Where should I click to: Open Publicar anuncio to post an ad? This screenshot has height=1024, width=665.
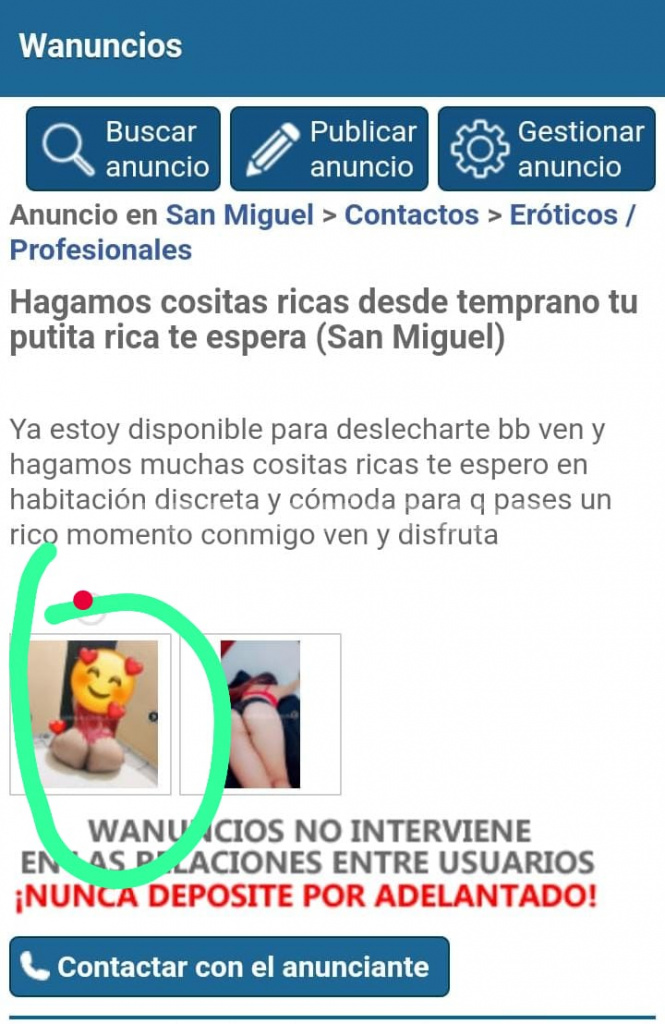click(329, 149)
